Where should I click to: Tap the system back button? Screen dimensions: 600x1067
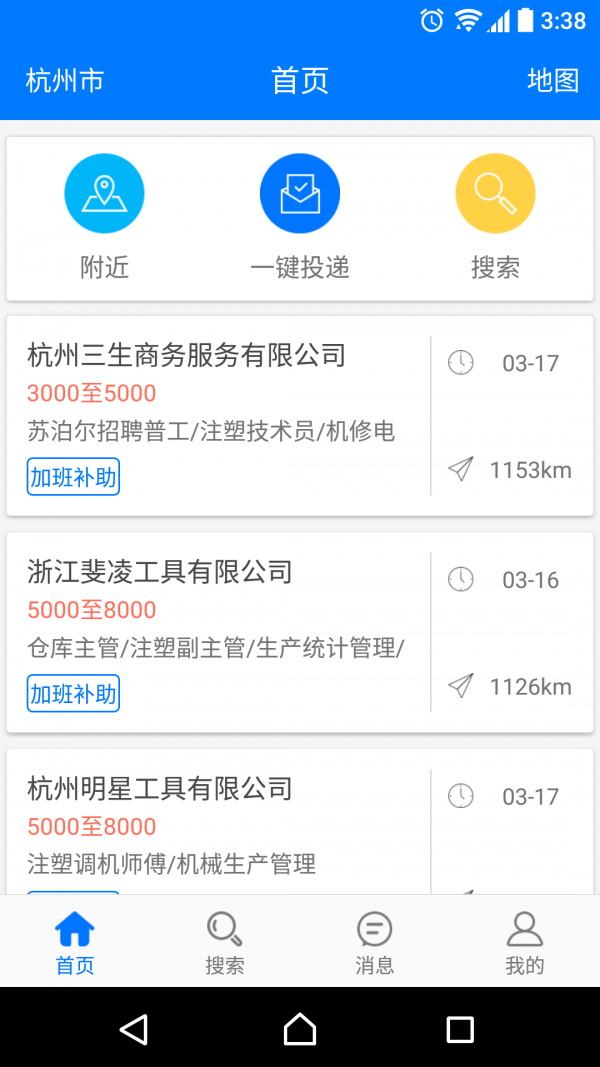134,1029
